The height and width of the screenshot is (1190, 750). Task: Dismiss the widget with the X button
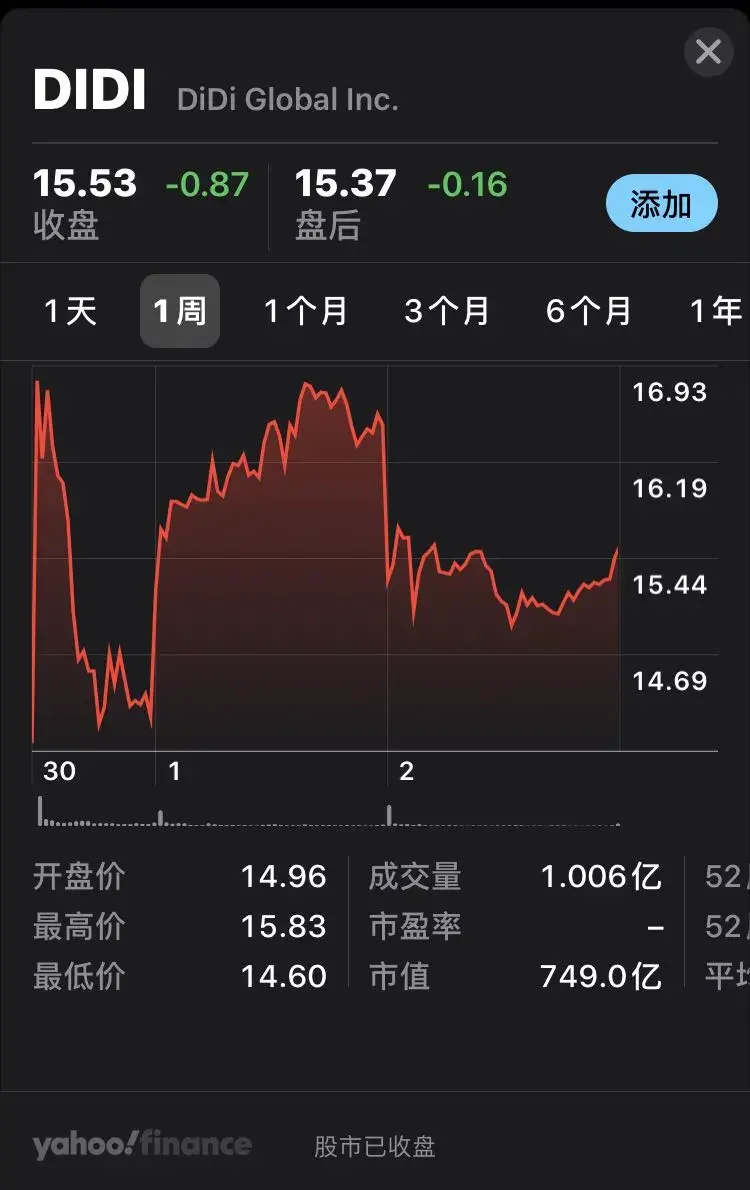click(709, 52)
